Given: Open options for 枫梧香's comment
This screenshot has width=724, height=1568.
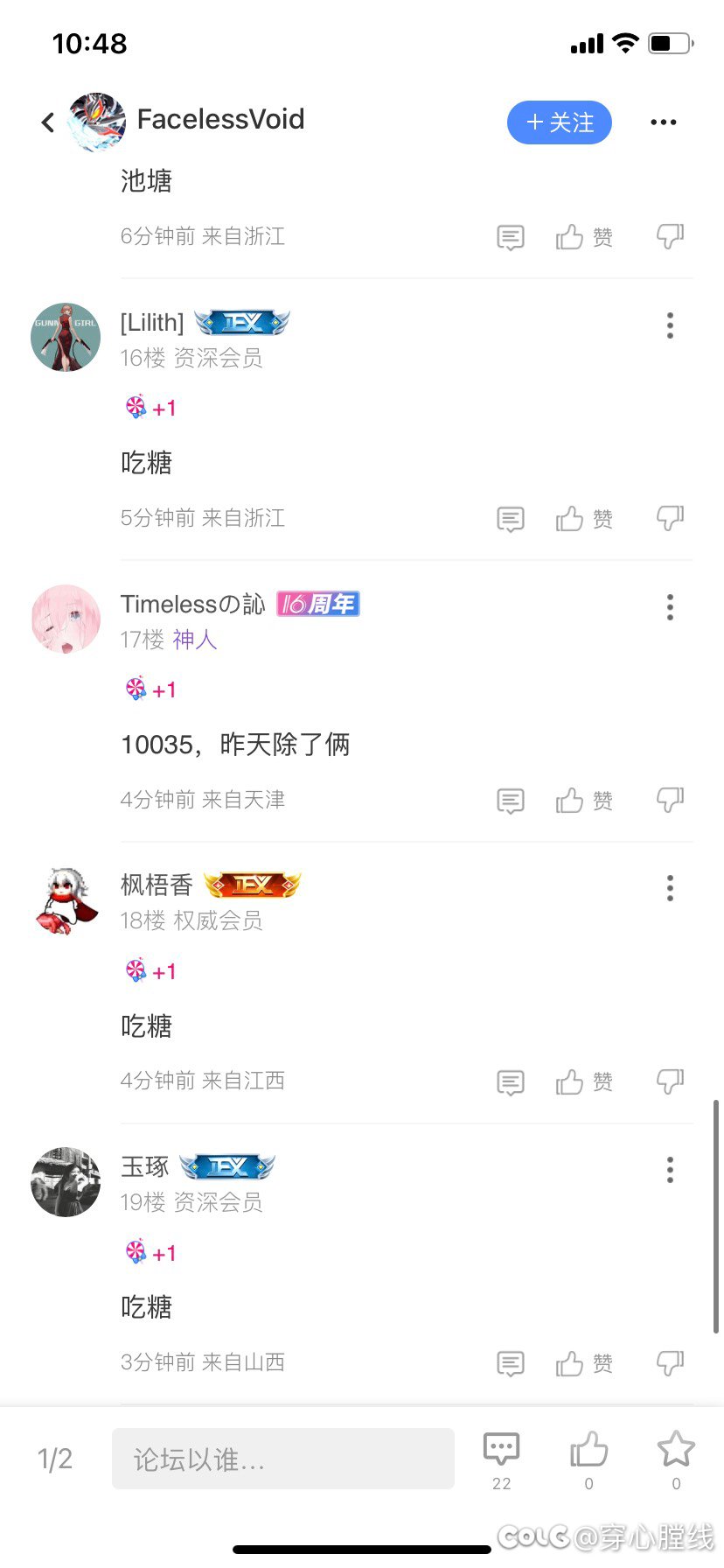Looking at the screenshot, I should tap(670, 888).
